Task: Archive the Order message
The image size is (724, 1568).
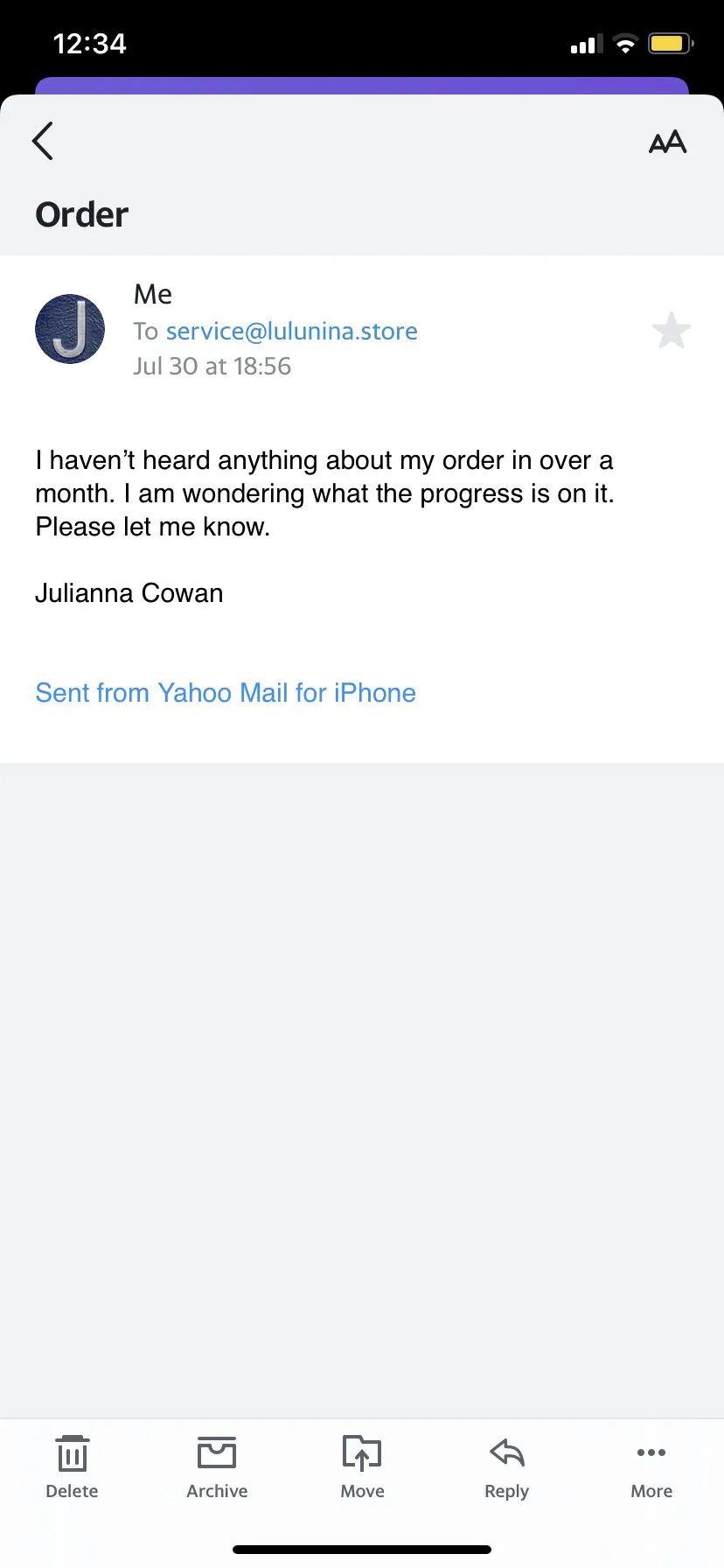Action: [x=217, y=1468]
